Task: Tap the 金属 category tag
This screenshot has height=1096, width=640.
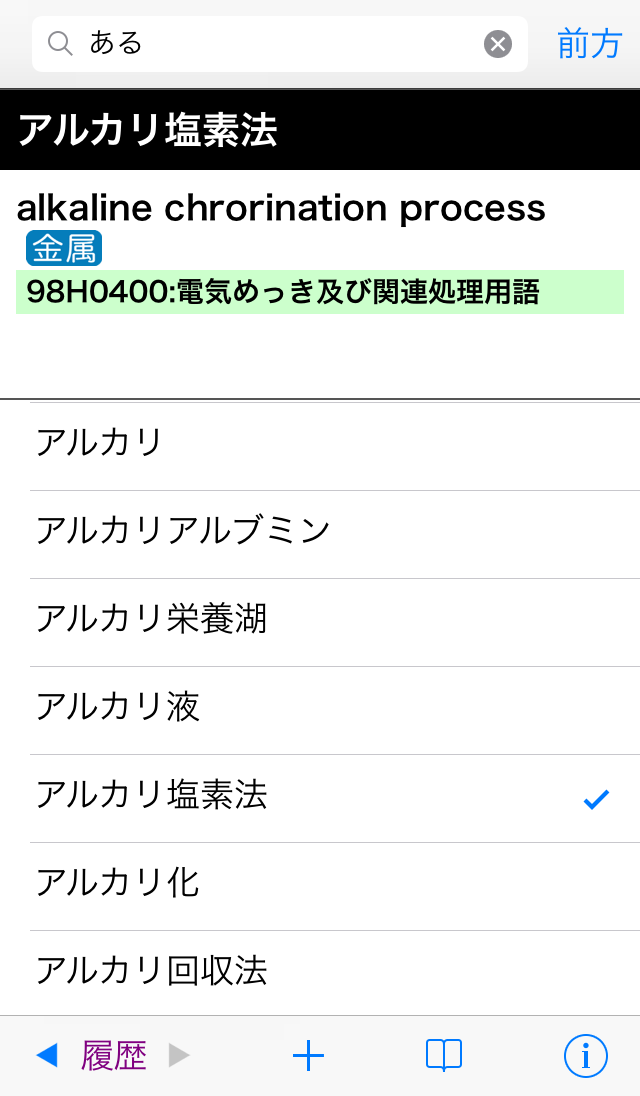Action: tap(64, 248)
